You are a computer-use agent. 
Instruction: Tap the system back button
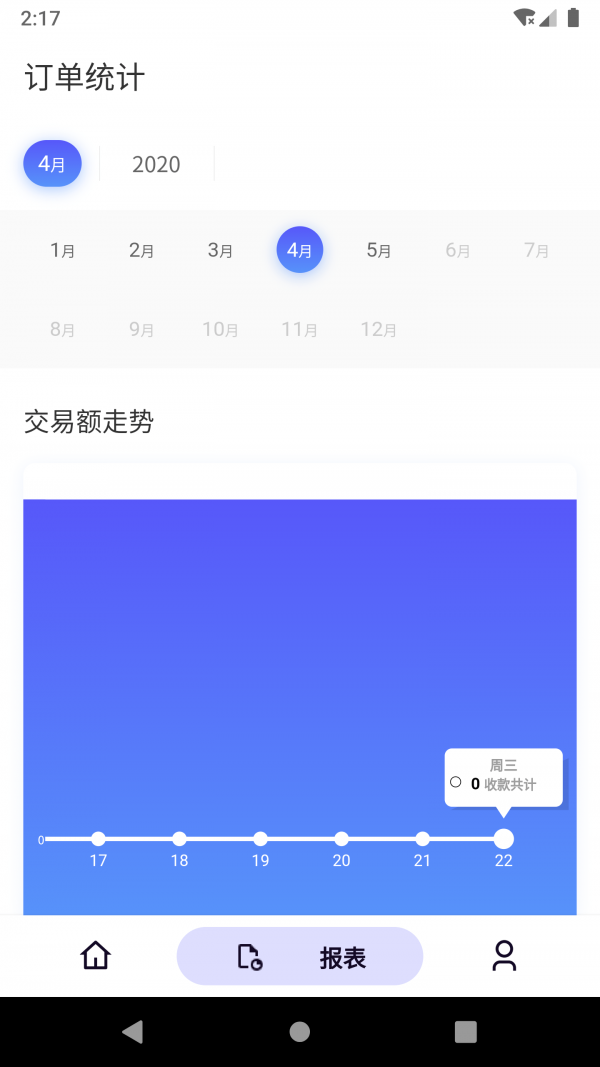133,1032
